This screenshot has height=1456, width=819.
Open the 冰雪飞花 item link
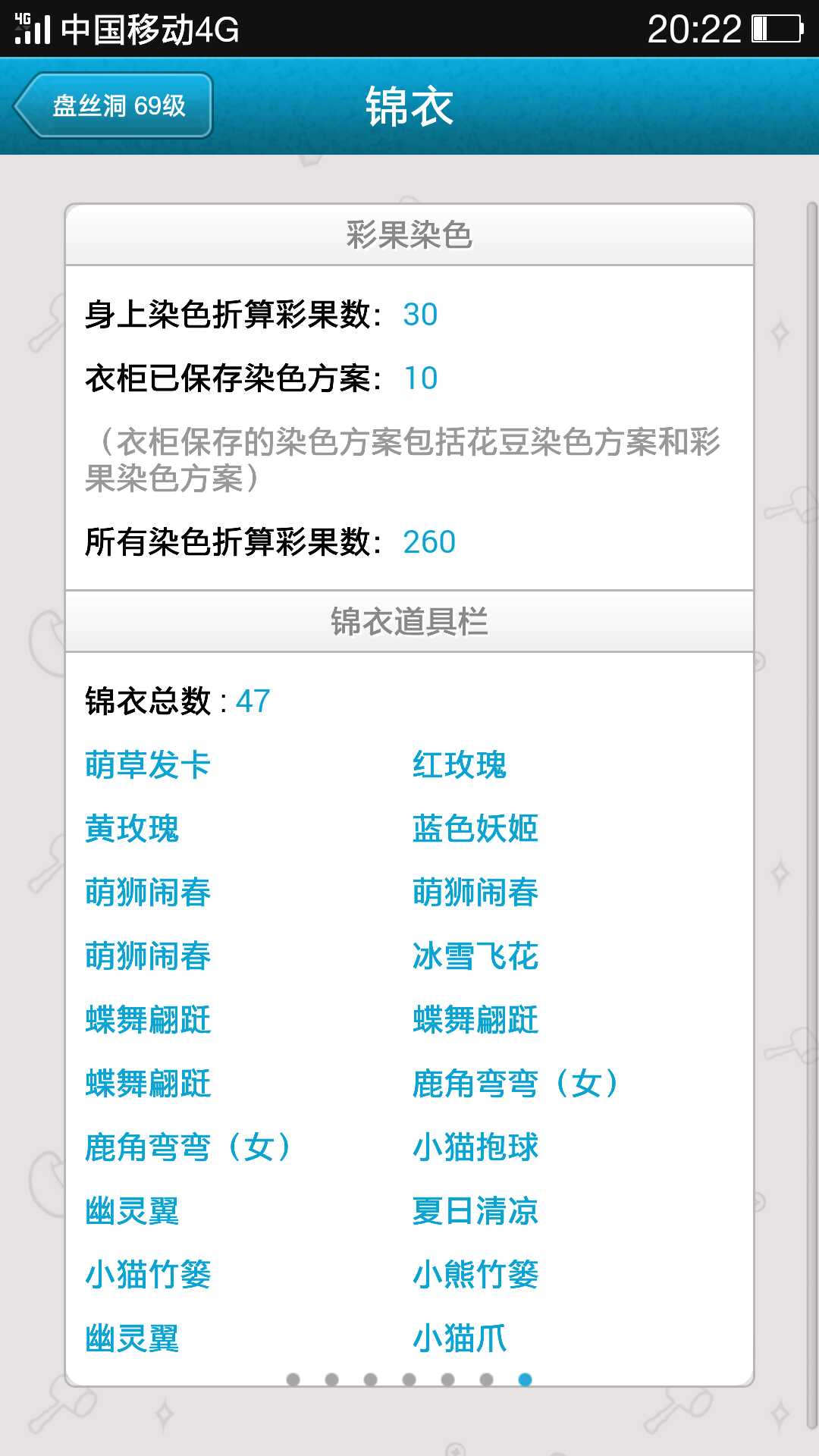coord(475,955)
